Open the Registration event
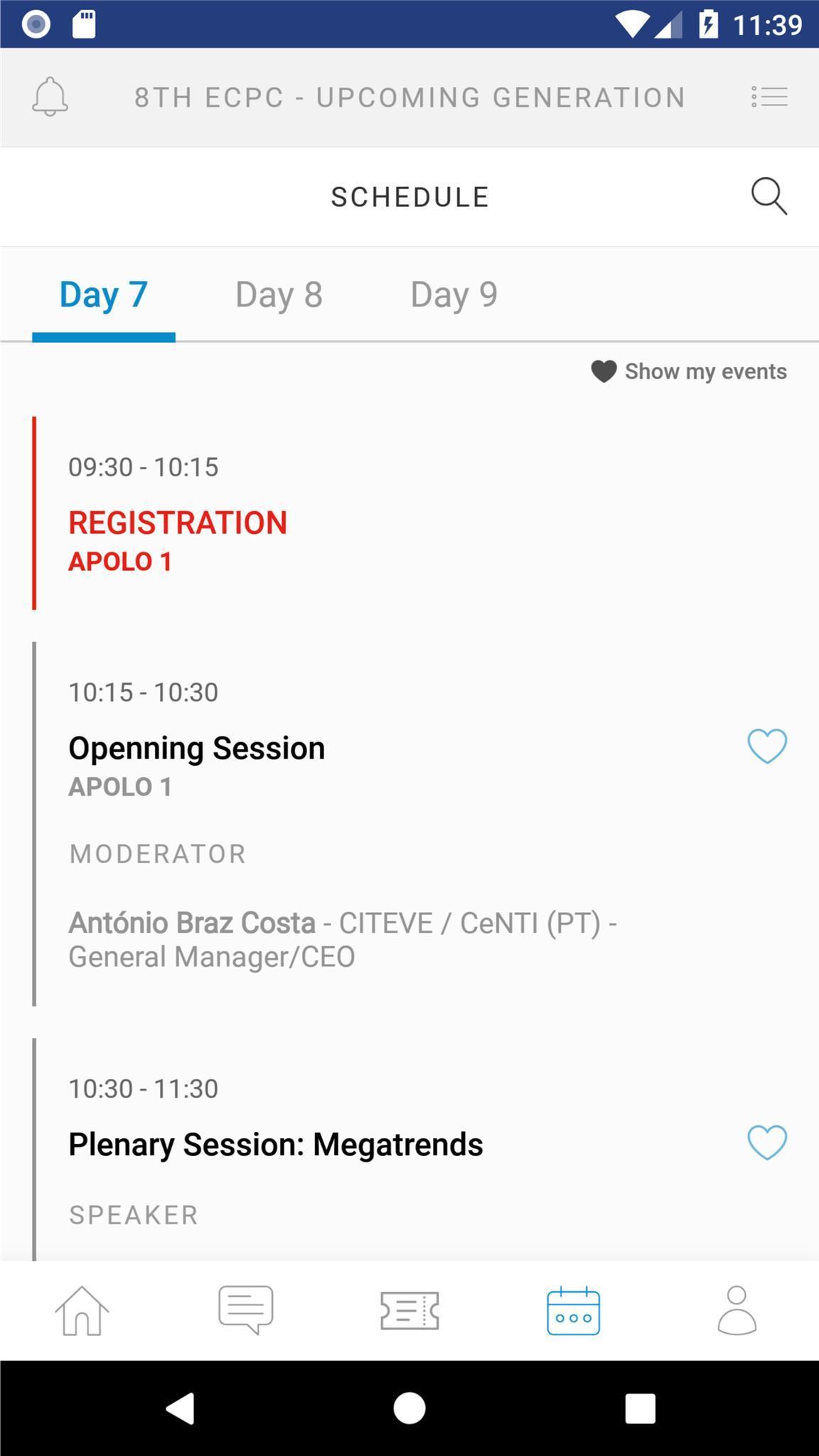This screenshot has height=1456, width=819. (178, 523)
